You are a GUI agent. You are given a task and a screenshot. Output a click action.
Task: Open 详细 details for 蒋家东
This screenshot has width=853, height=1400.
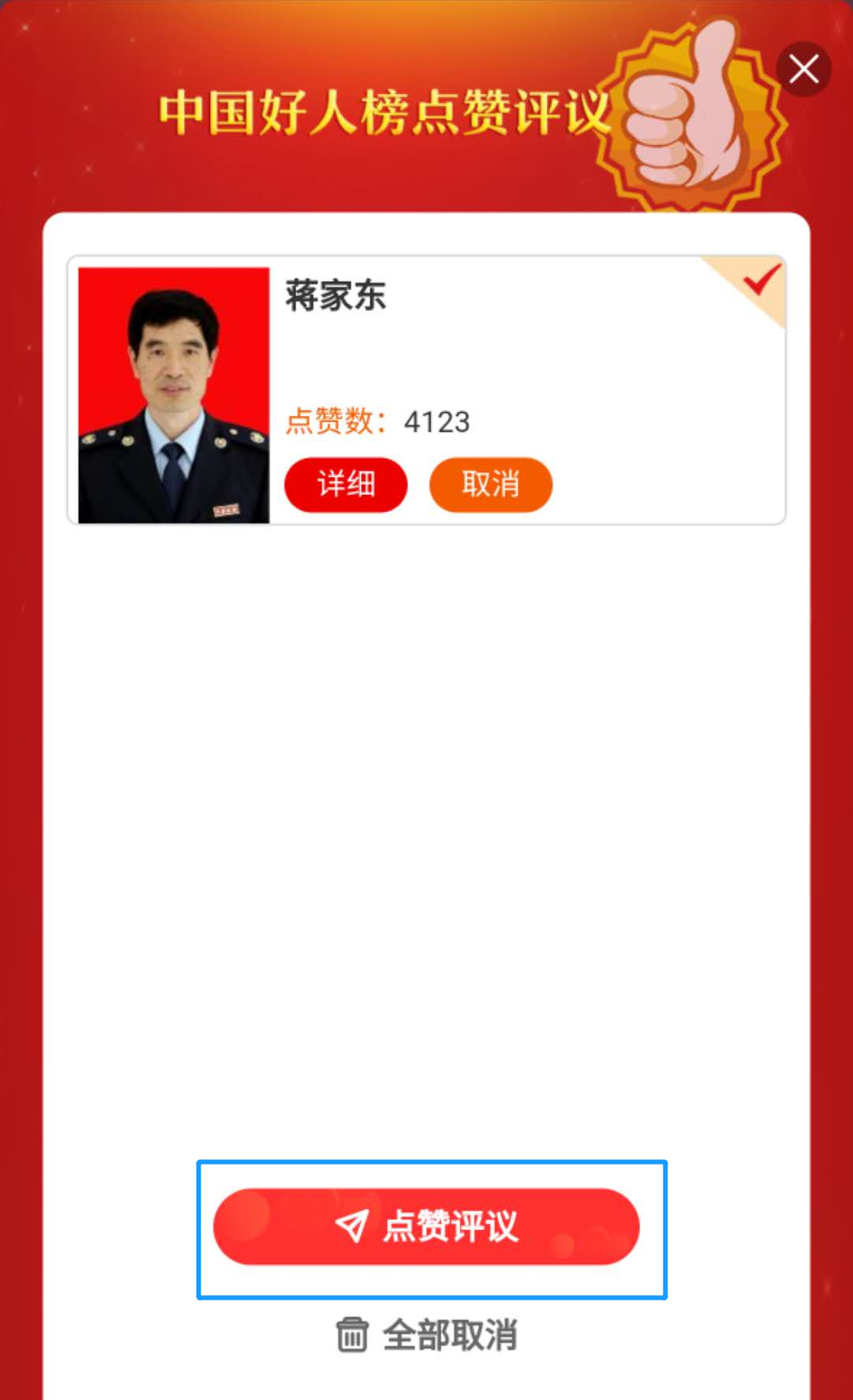[346, 484]
